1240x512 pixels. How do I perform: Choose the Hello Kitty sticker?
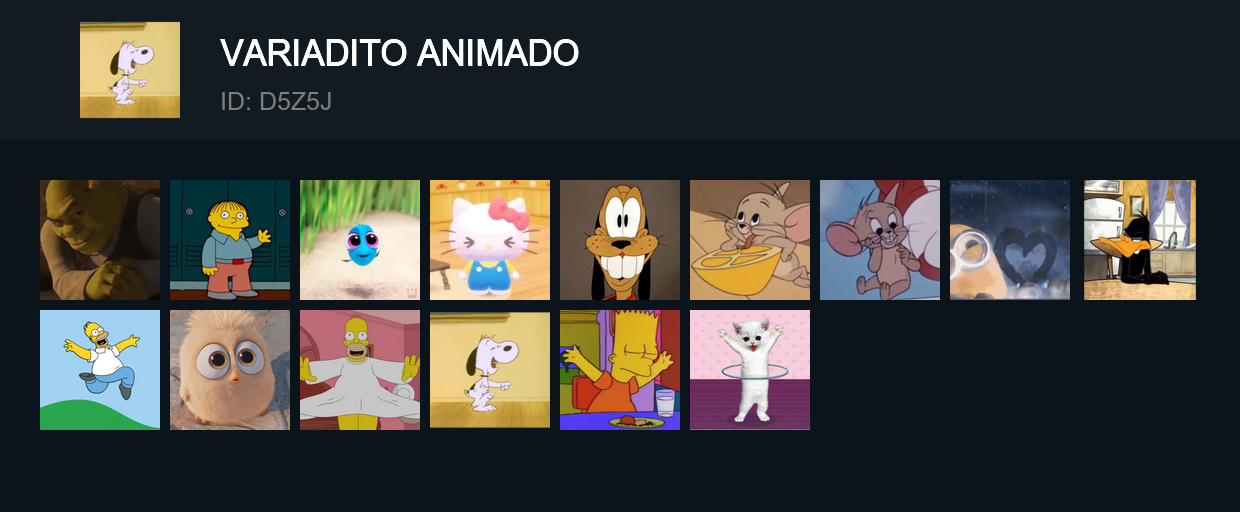490,240
